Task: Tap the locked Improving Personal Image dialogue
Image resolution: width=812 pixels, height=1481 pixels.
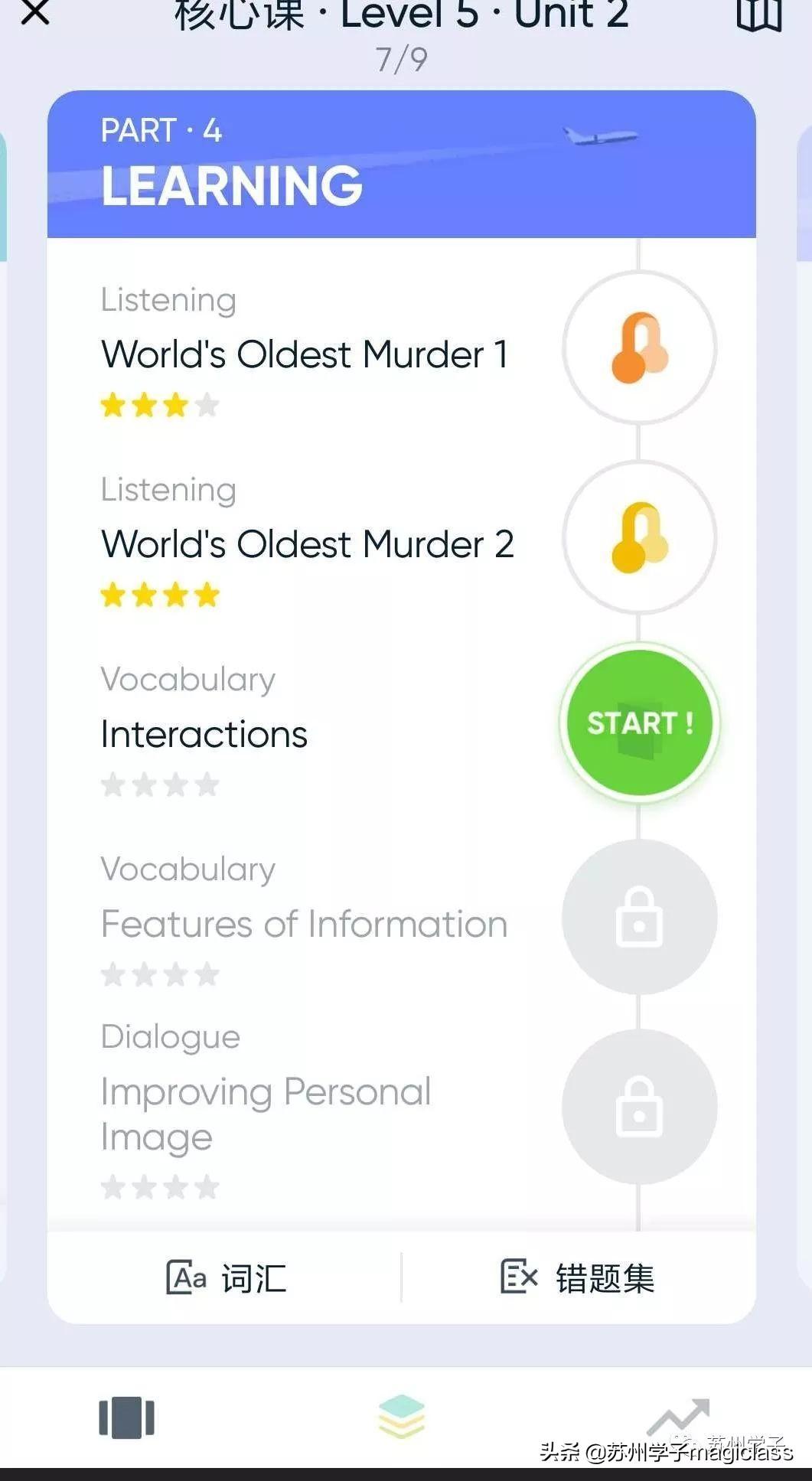Action: tap(639, 1107)
